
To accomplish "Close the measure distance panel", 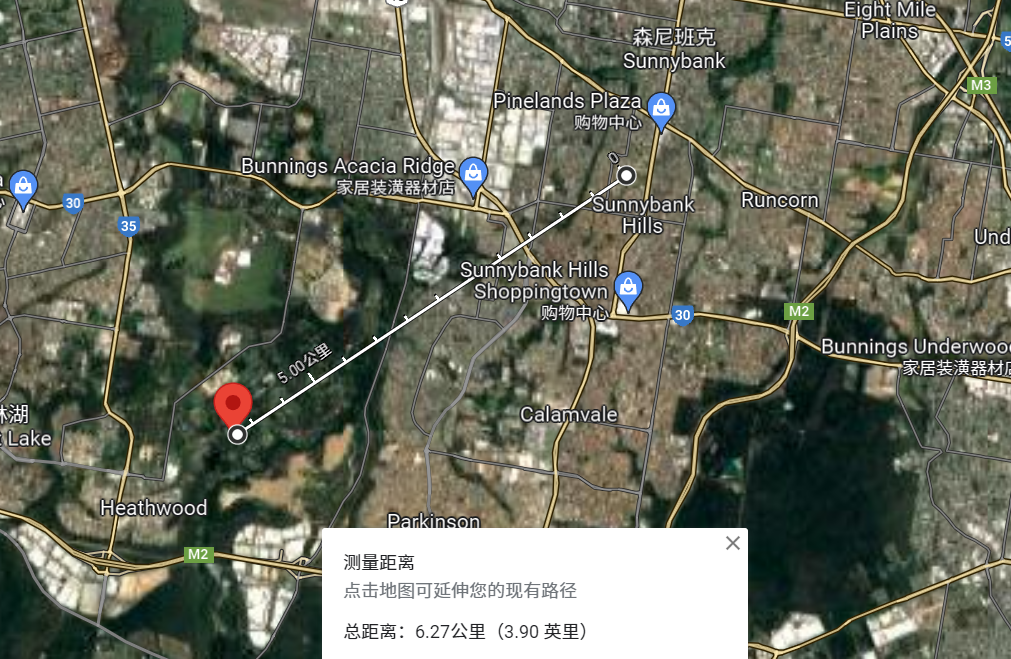I will click(x=733, y=543).
